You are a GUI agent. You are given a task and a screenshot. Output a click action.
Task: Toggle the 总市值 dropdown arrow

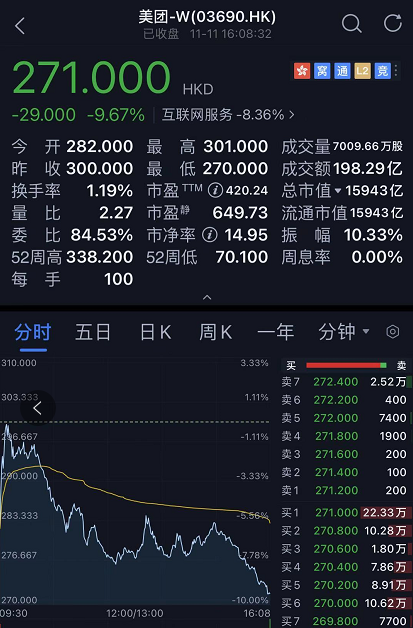(338, 191)
